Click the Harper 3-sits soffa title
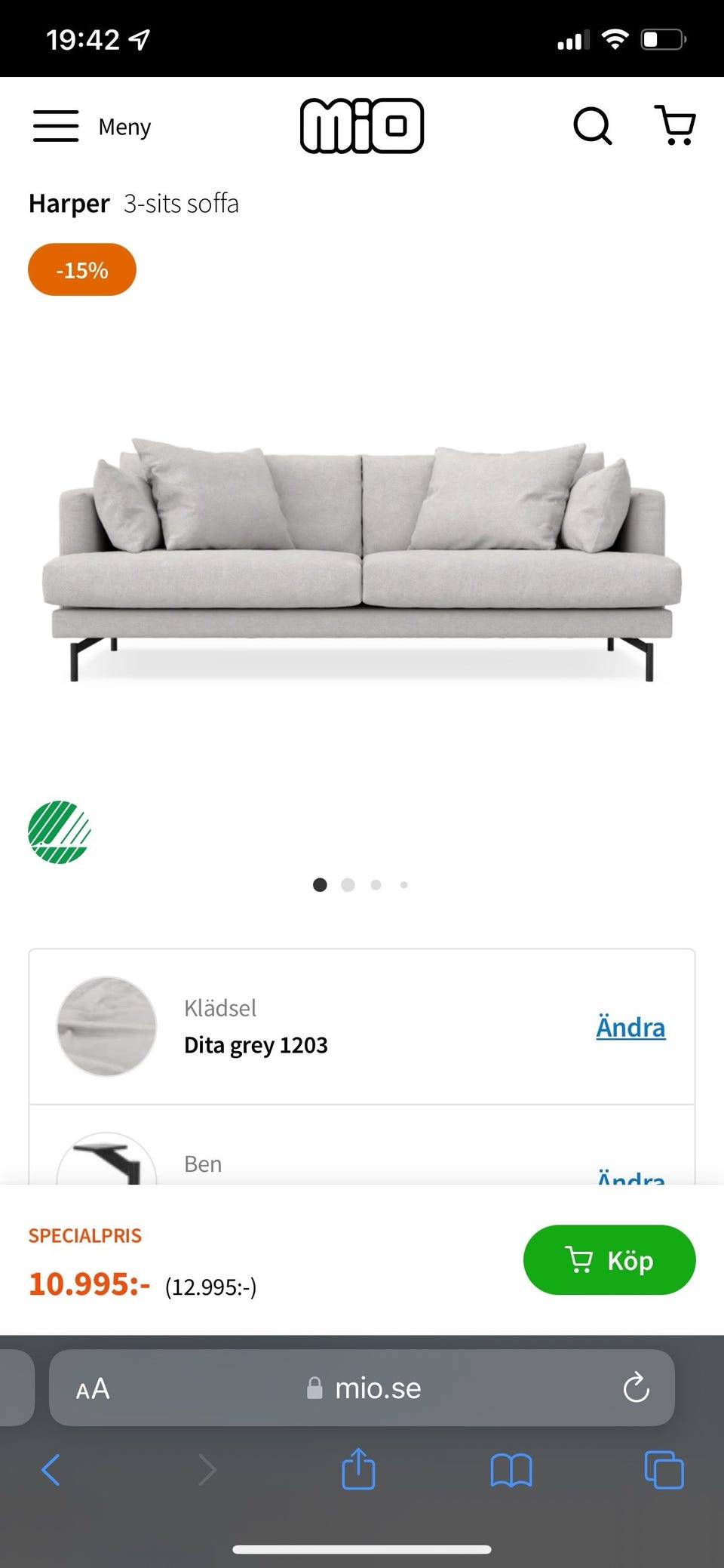The image size is (724, 1568). pos(133,202)
